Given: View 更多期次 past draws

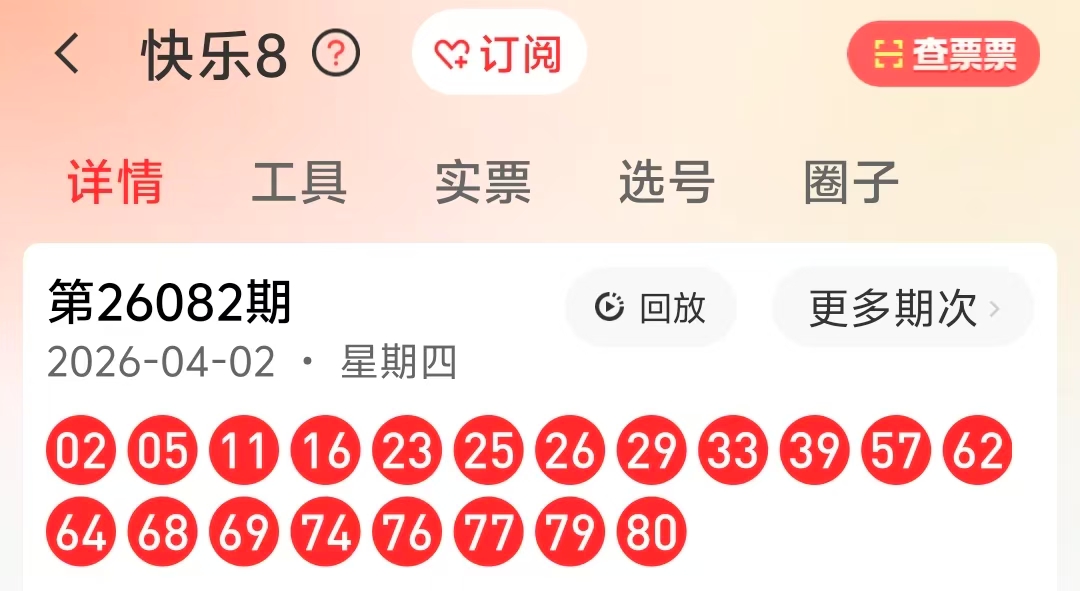Looking at the screenshot, I should [903, 307].
